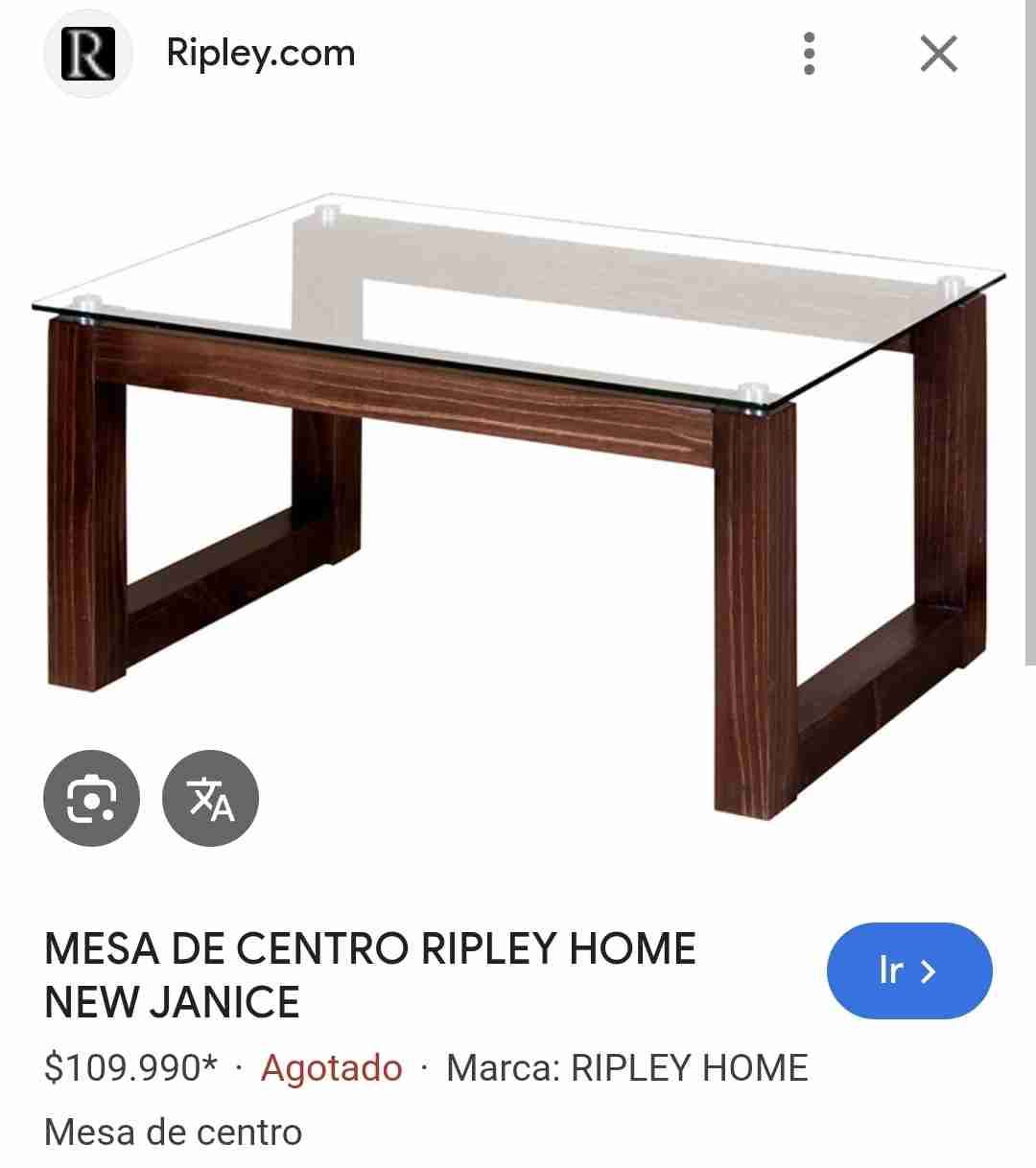Screen dimensions: 1036x1168
Task: Open the Ir link to the product page
Action: (x=907, y=970)
